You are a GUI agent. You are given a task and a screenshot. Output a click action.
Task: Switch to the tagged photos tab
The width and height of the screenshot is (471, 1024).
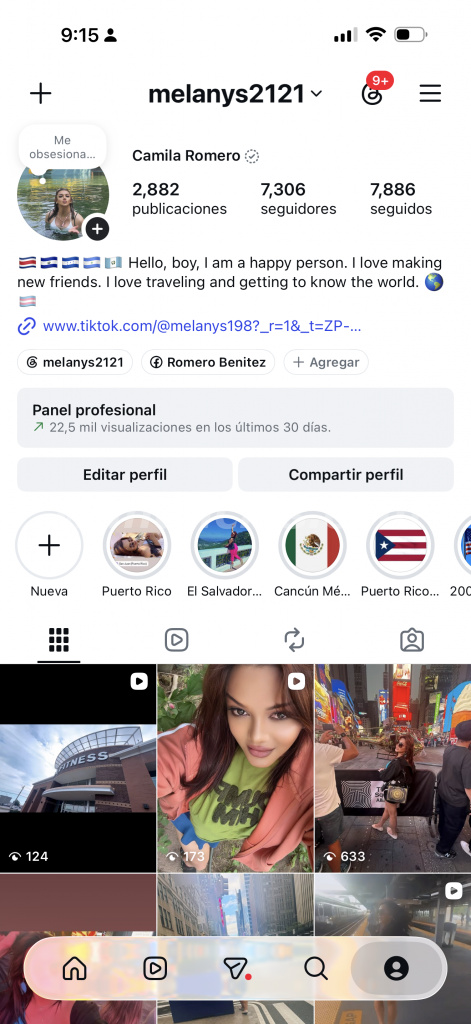(412, 640)
